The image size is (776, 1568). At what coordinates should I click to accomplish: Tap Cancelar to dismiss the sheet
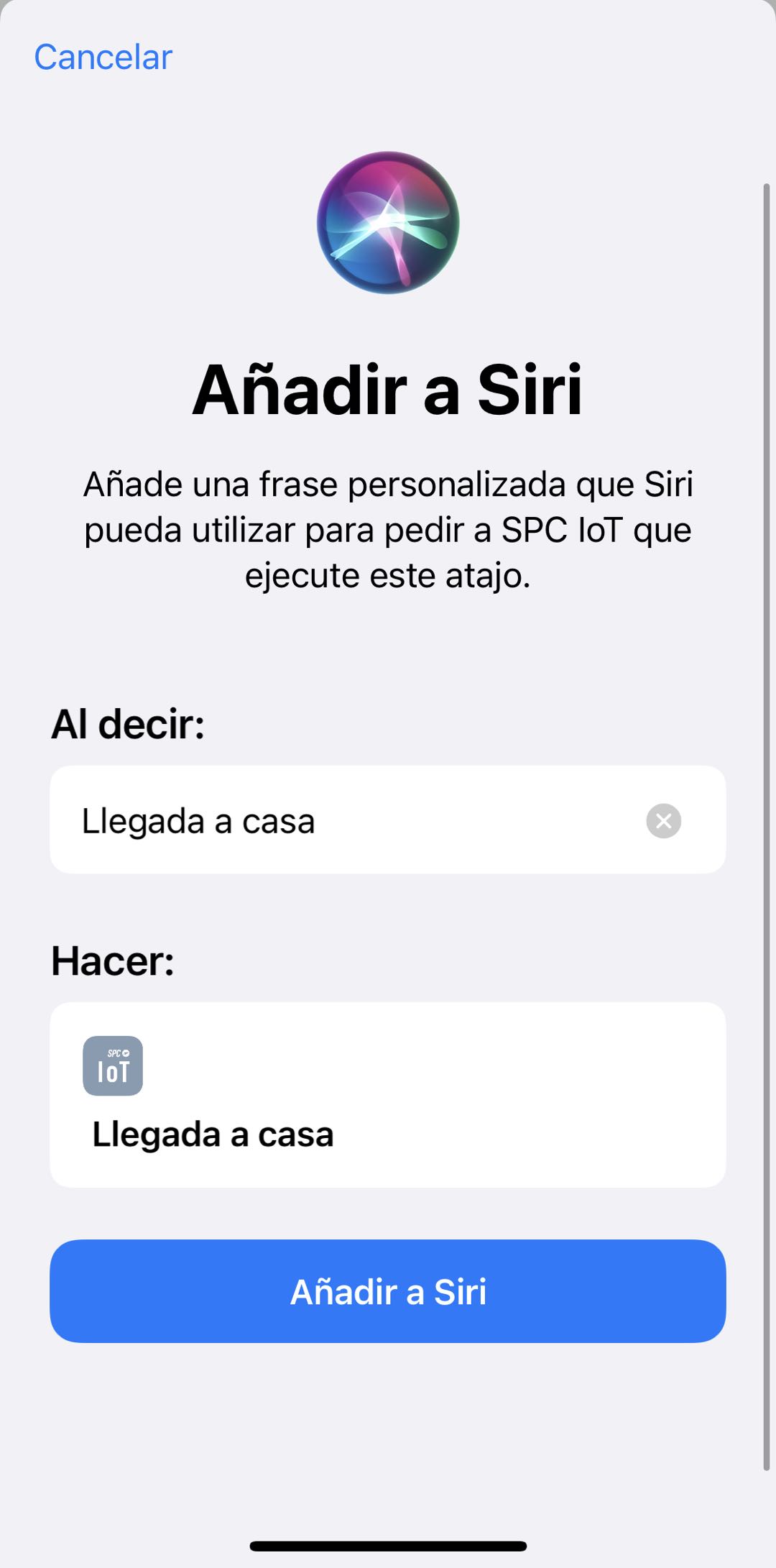click(x=103, y=58)
